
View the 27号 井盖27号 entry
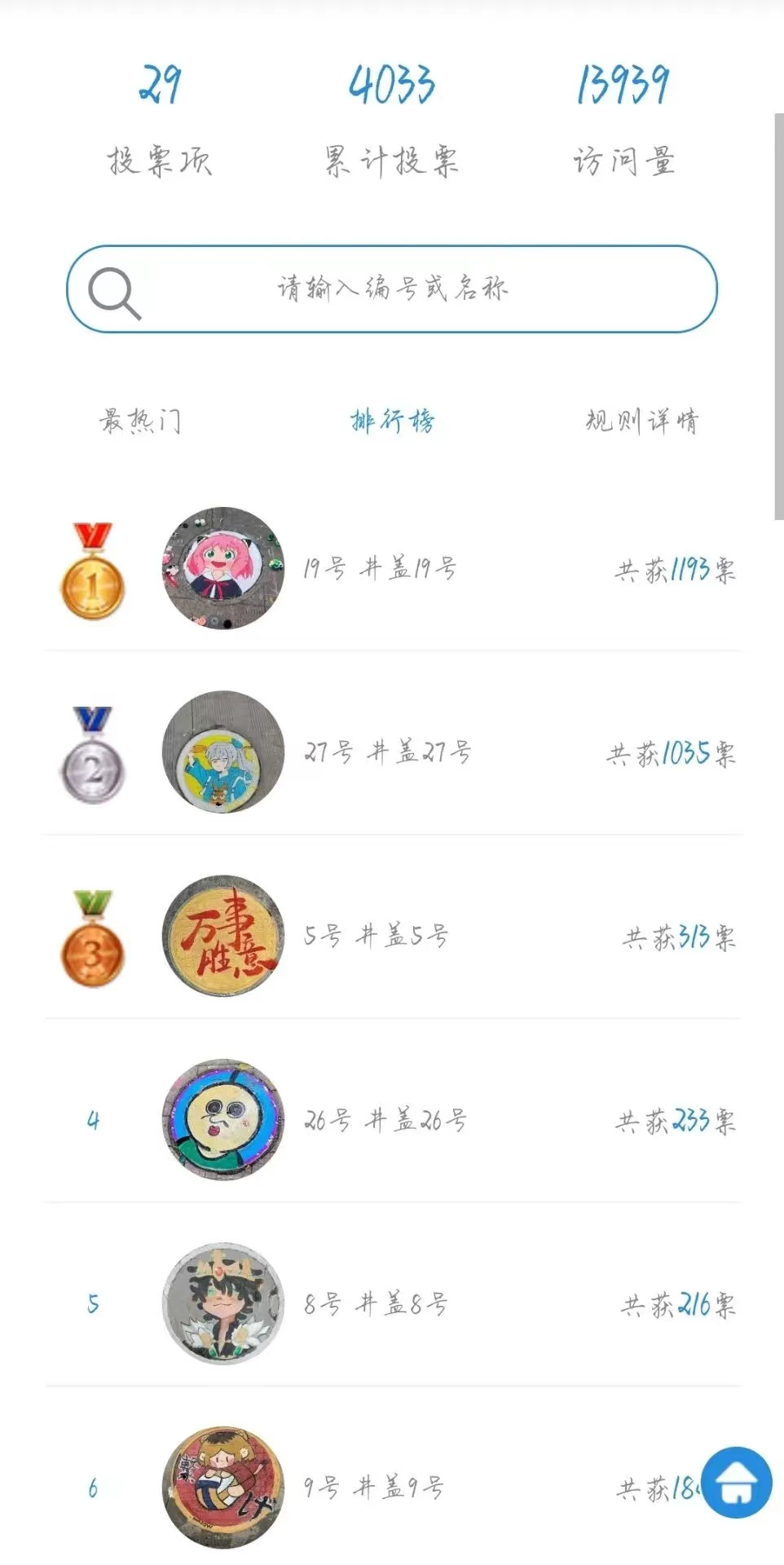(387, 752)
